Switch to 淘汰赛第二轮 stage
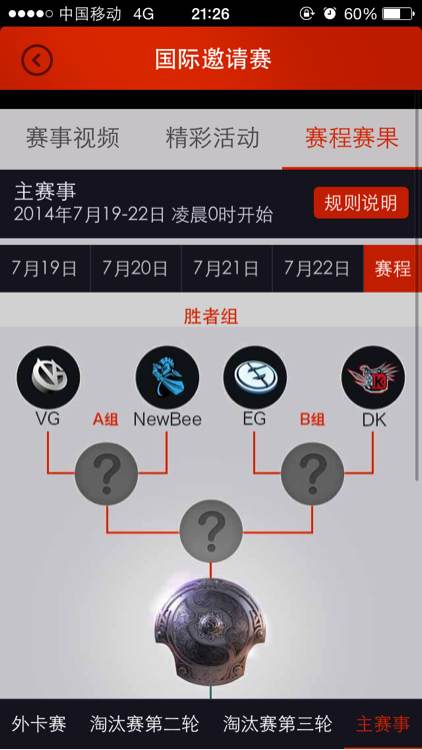 point(144,724)
